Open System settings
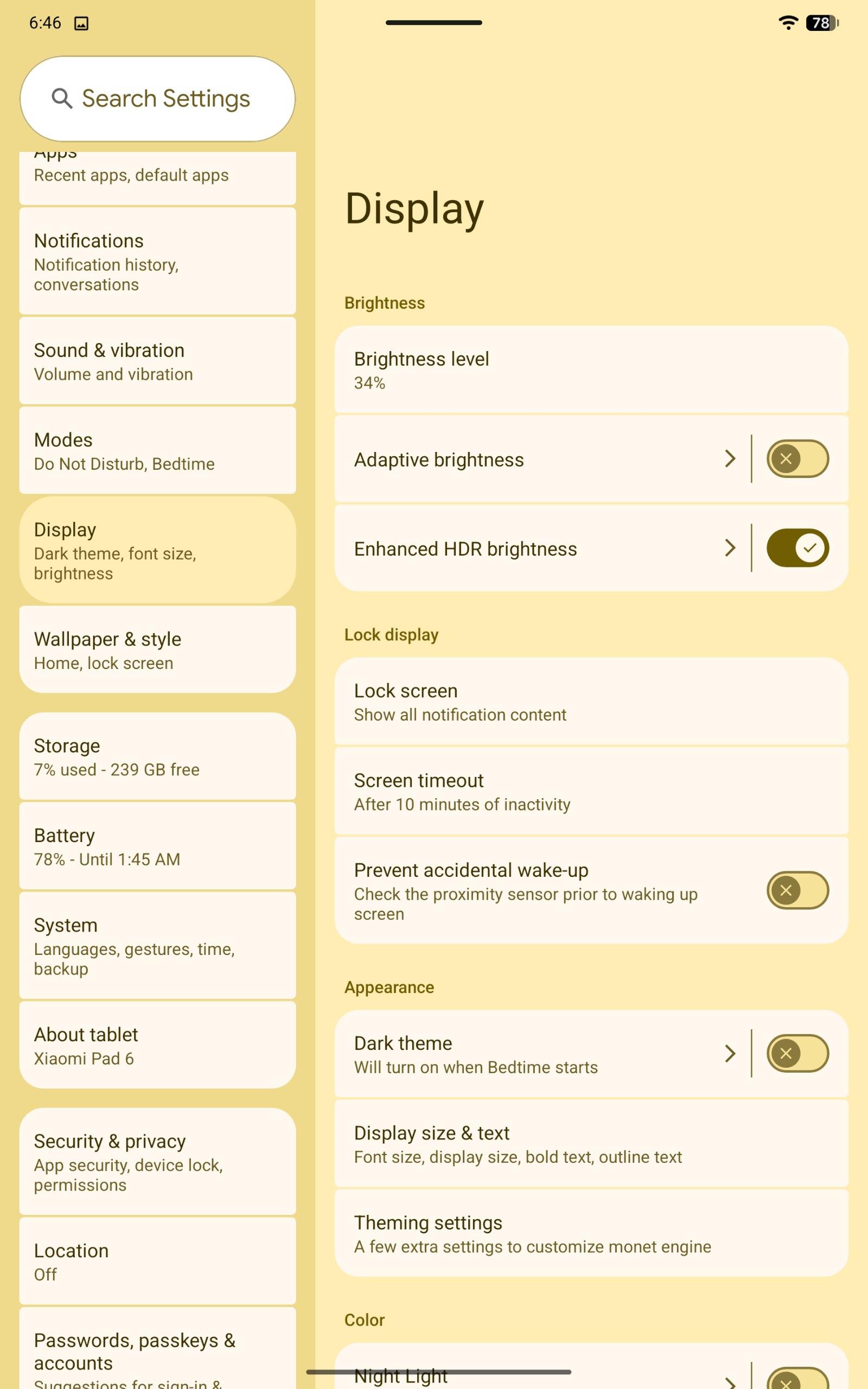 [x=157, y=945]
